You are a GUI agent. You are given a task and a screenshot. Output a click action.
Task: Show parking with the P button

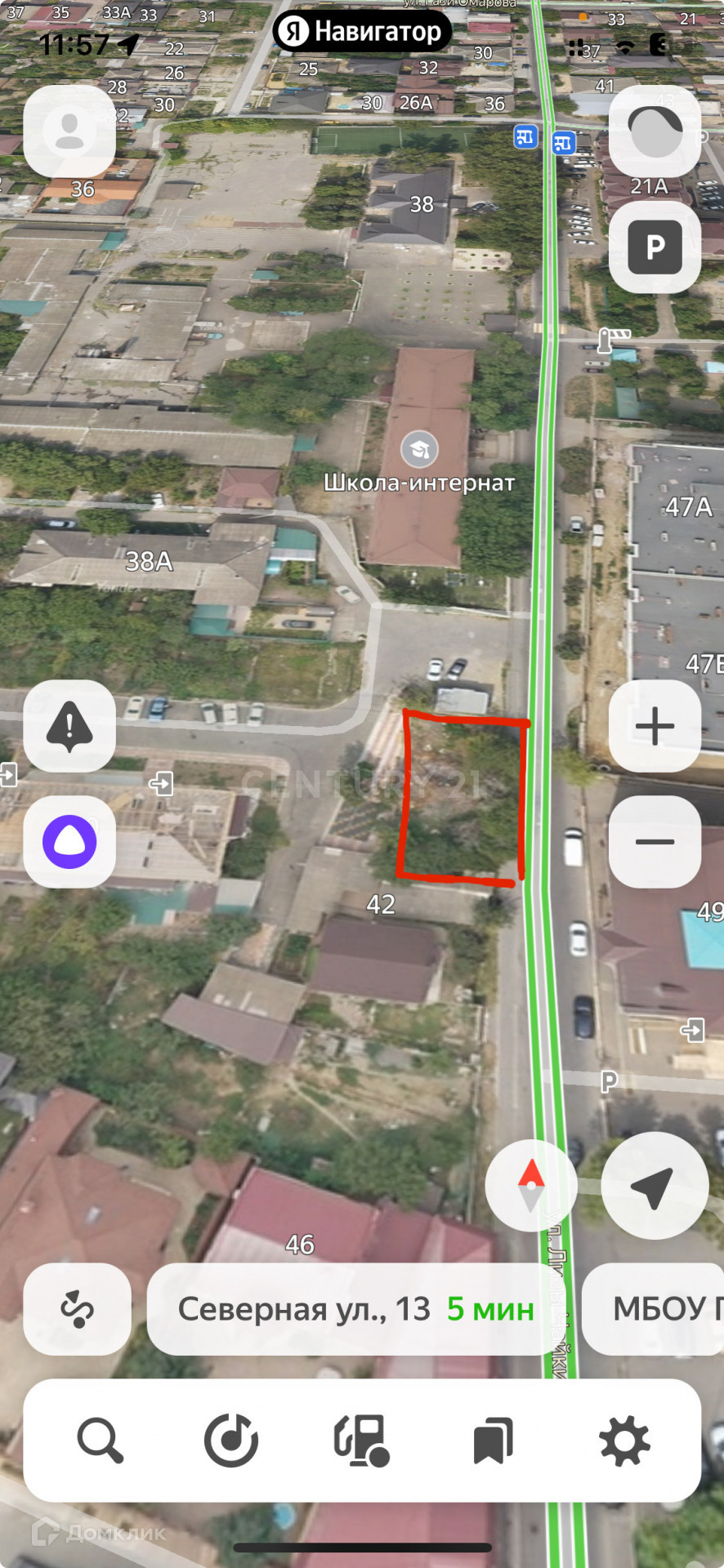655,247
